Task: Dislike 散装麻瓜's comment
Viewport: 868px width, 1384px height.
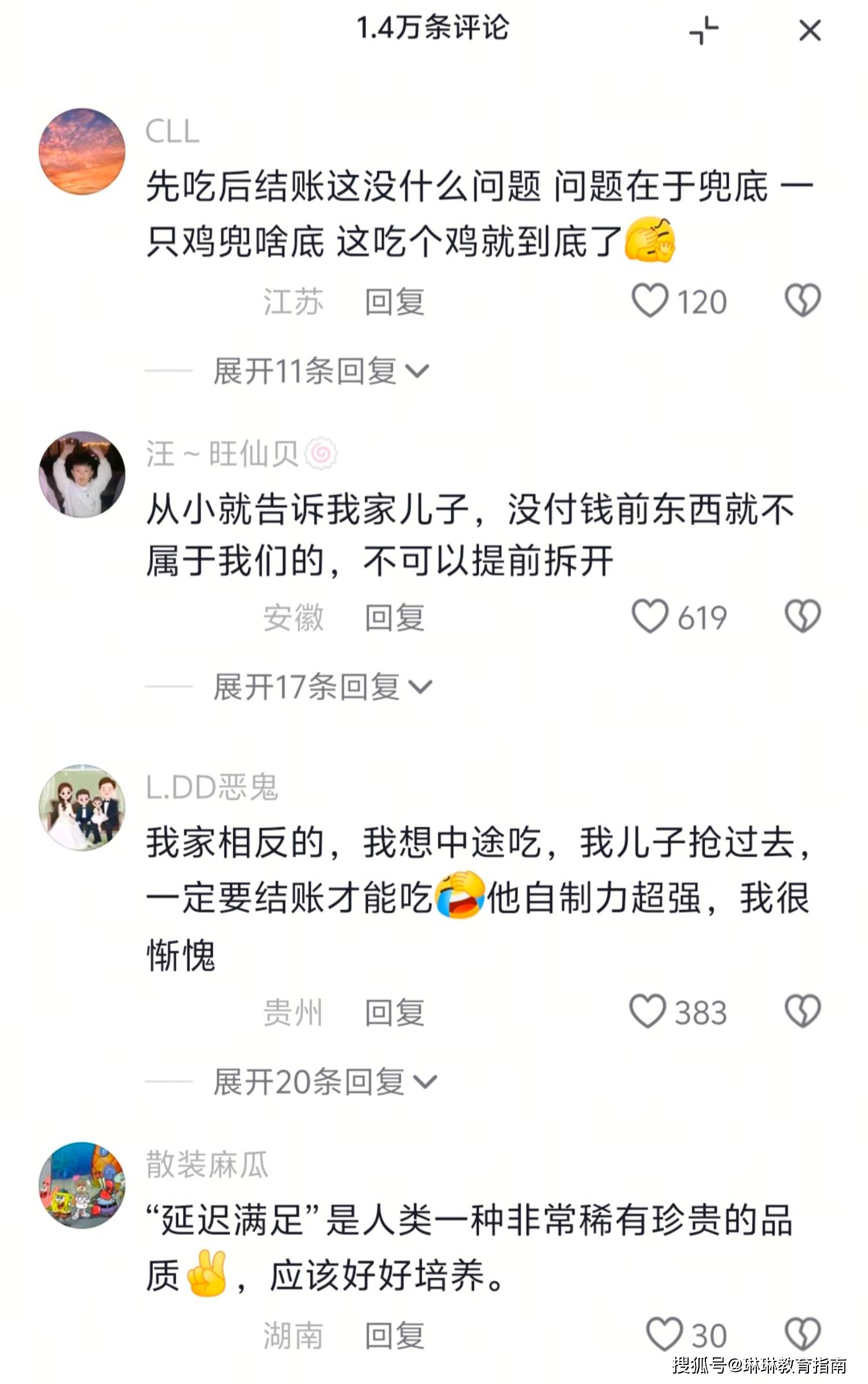Action: click(x=803, y=1334)
